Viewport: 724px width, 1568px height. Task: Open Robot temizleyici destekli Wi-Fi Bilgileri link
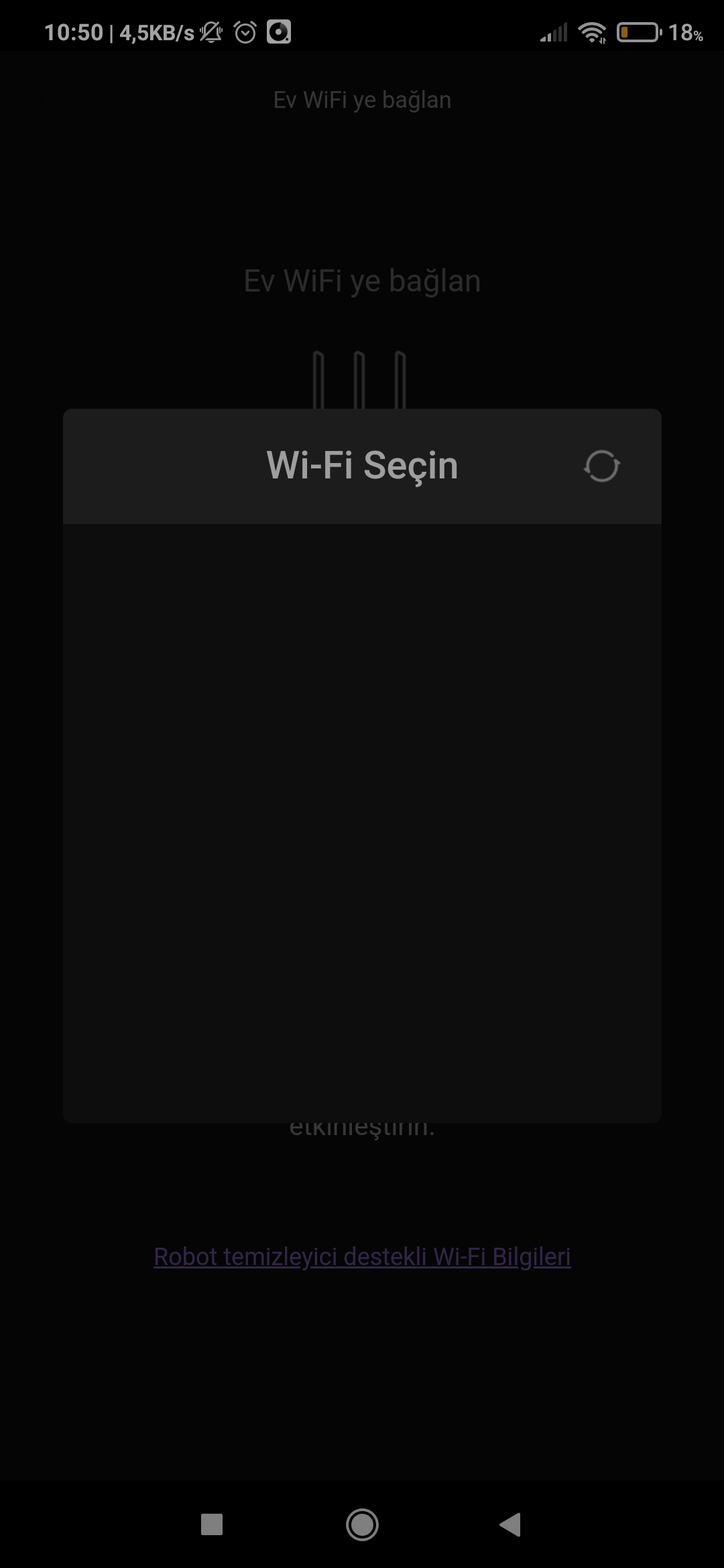coord(362,1256)
